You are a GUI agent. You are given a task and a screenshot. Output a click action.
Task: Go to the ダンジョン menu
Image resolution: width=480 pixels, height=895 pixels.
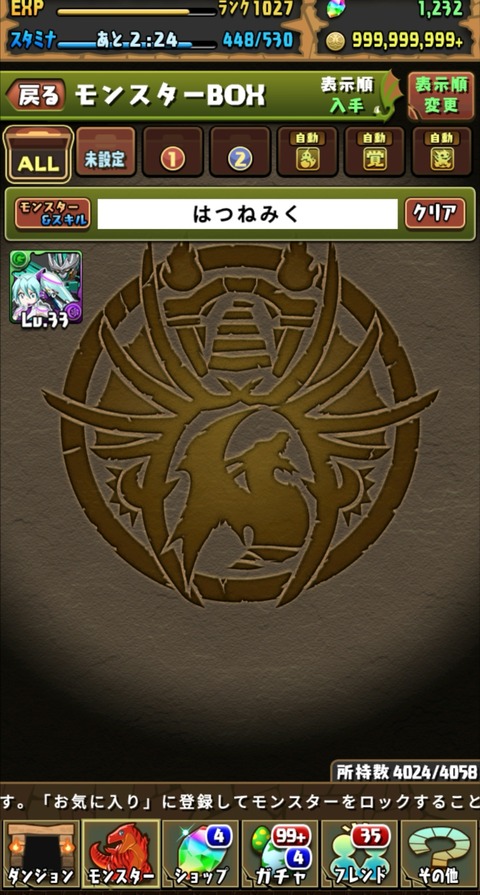[40, 853]
